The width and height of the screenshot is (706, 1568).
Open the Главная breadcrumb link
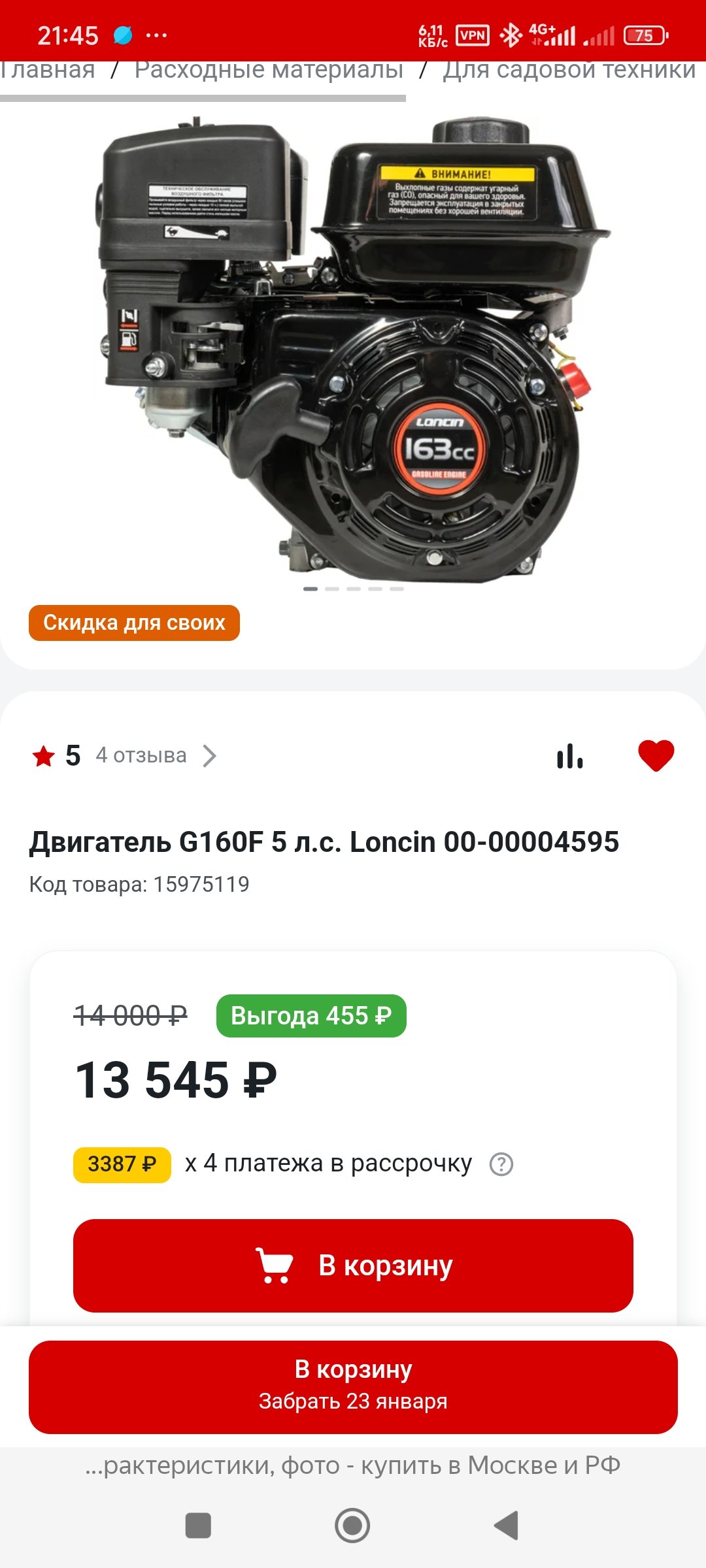coord(47,71)
